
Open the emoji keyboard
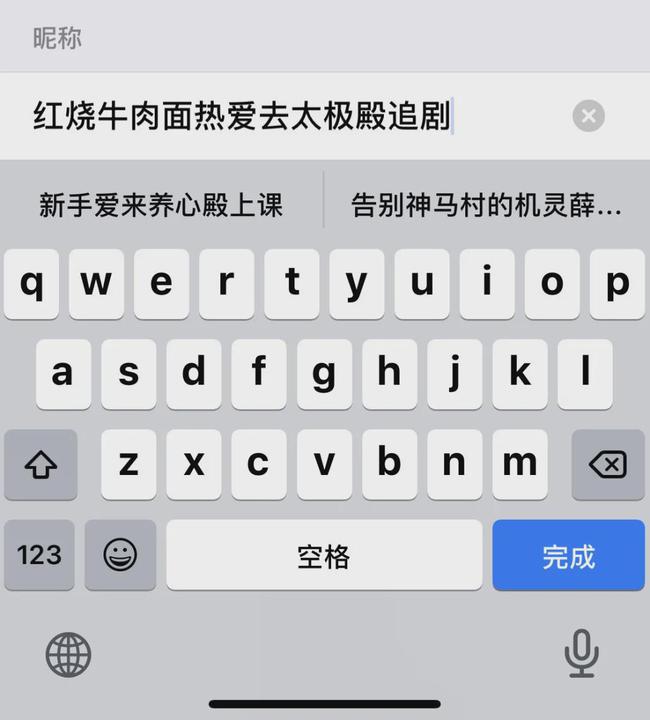point(120,555)
